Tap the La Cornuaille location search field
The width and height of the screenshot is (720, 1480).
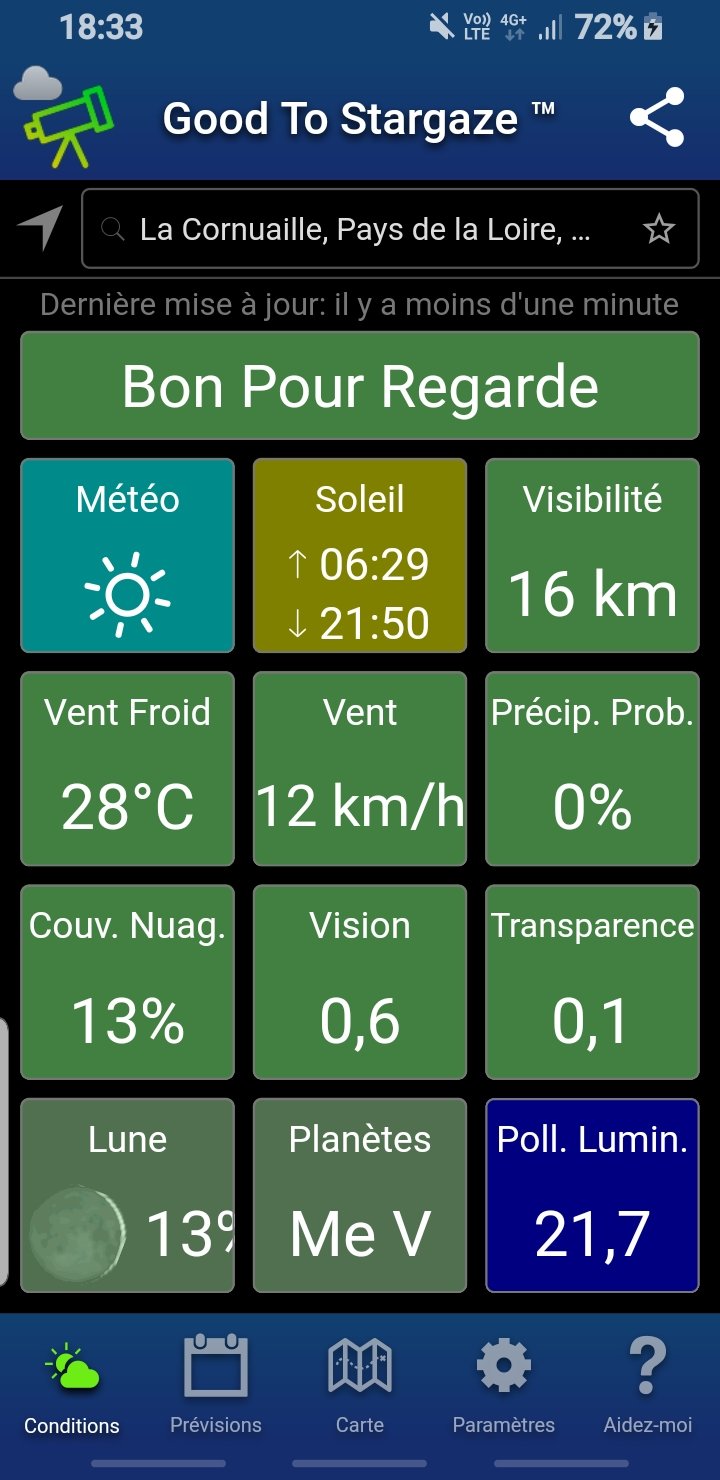365,230
